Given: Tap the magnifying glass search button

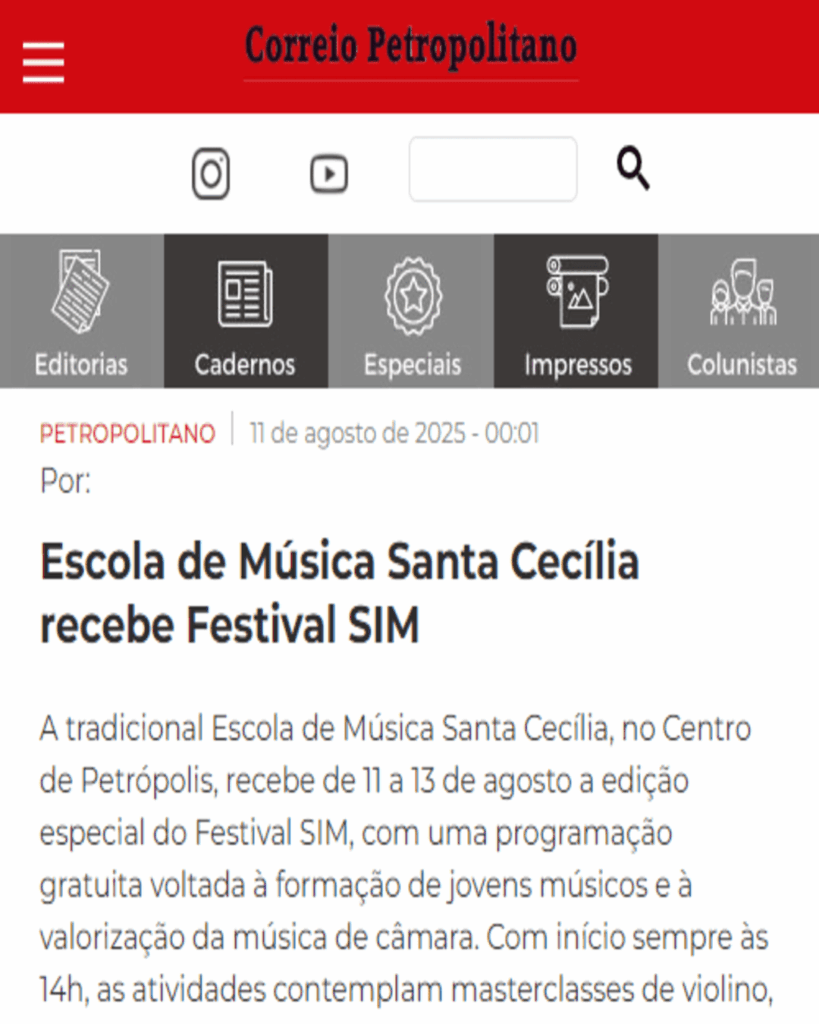Looking at the screenshot, I should 632,169.
